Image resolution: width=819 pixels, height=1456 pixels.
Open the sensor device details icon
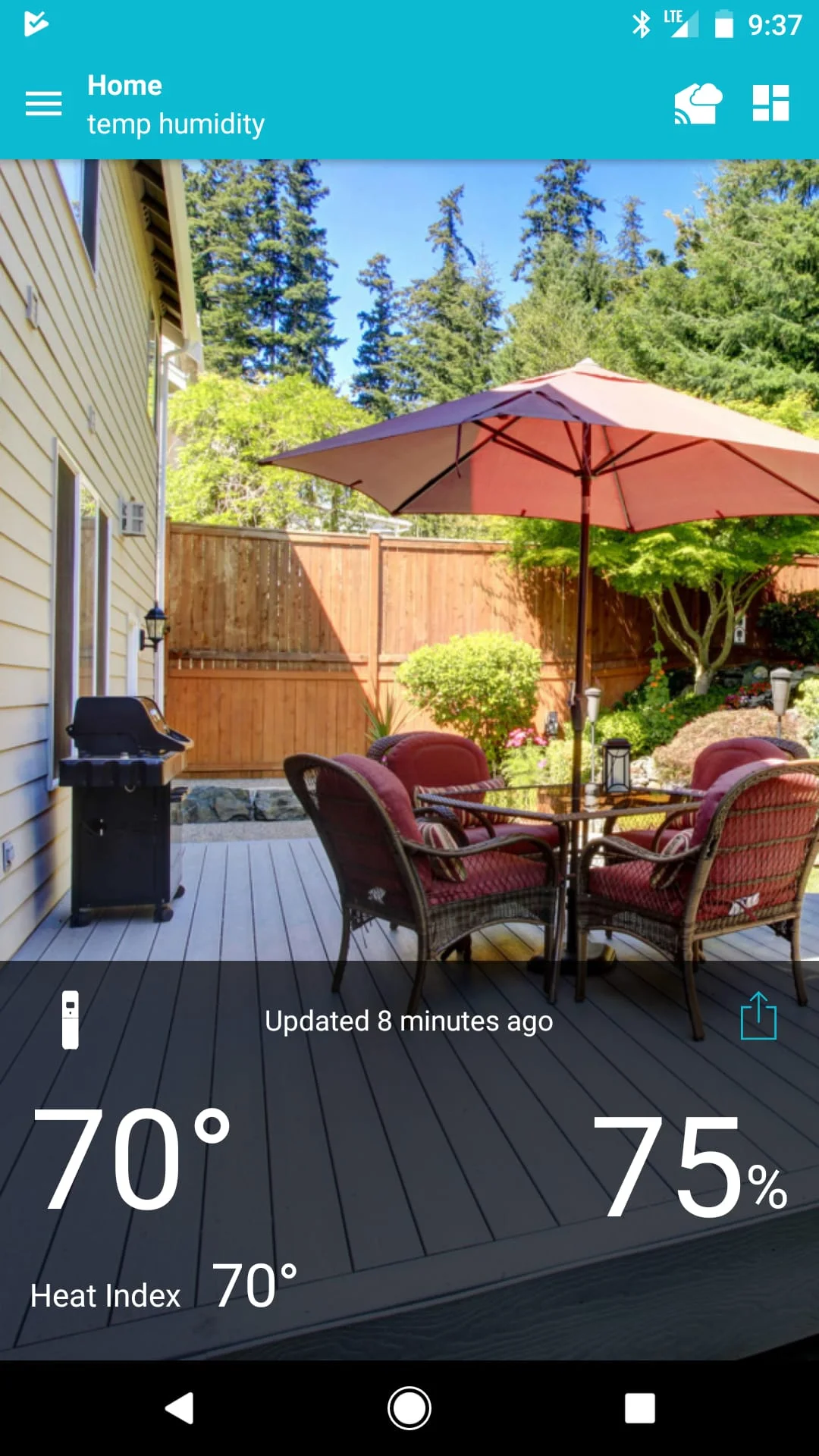pyautogui.click(x=71, y=1019)
